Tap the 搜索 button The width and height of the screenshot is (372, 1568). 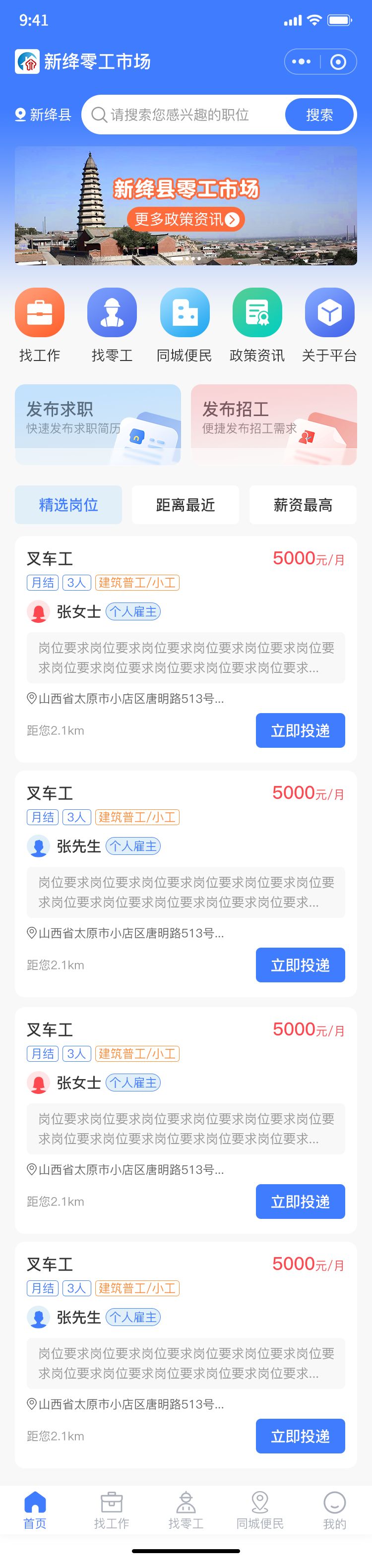(319, 115)
